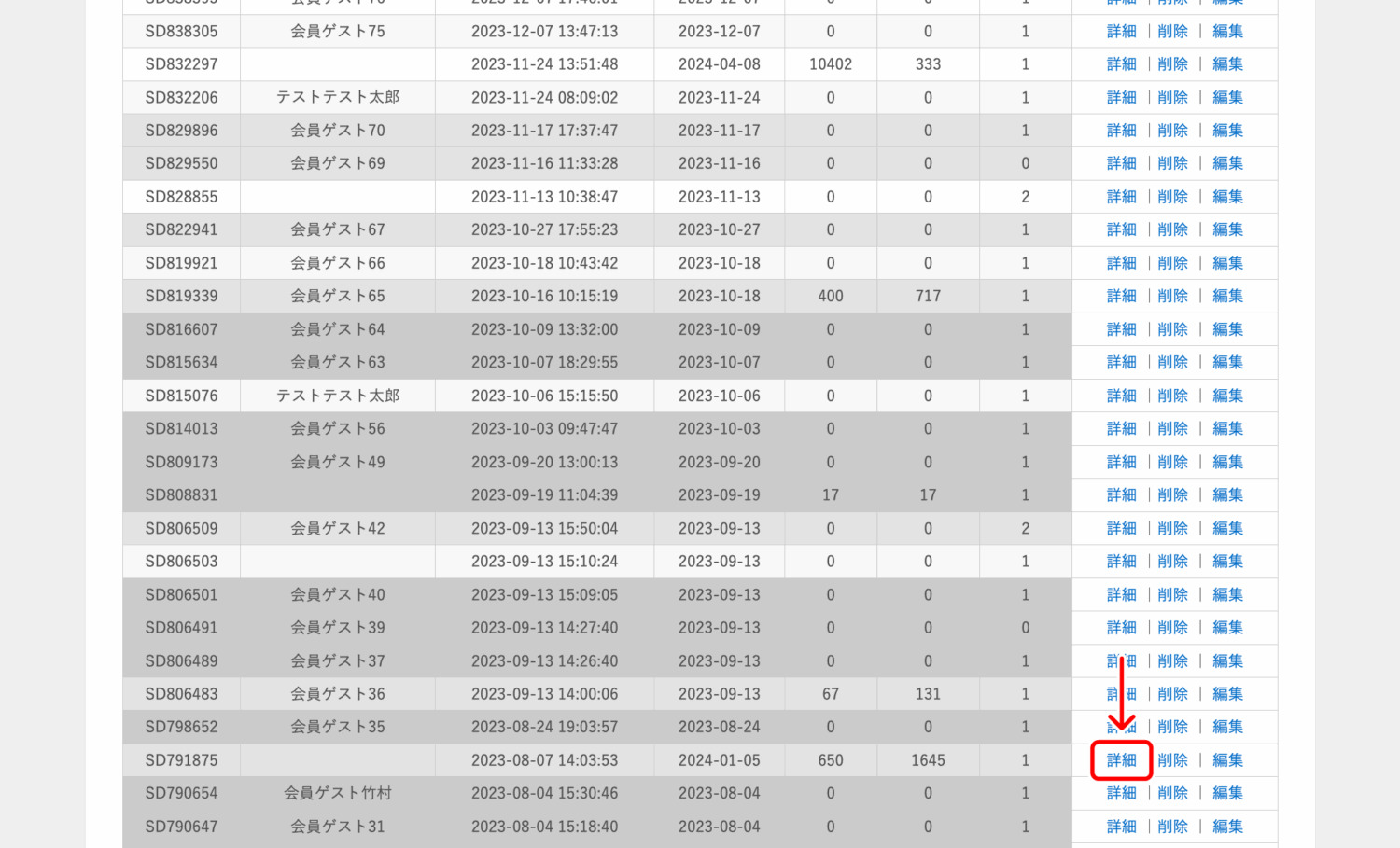View 詳細 of order SD828855
This screenshot has width=1400, height=848.
(1121, 197)
